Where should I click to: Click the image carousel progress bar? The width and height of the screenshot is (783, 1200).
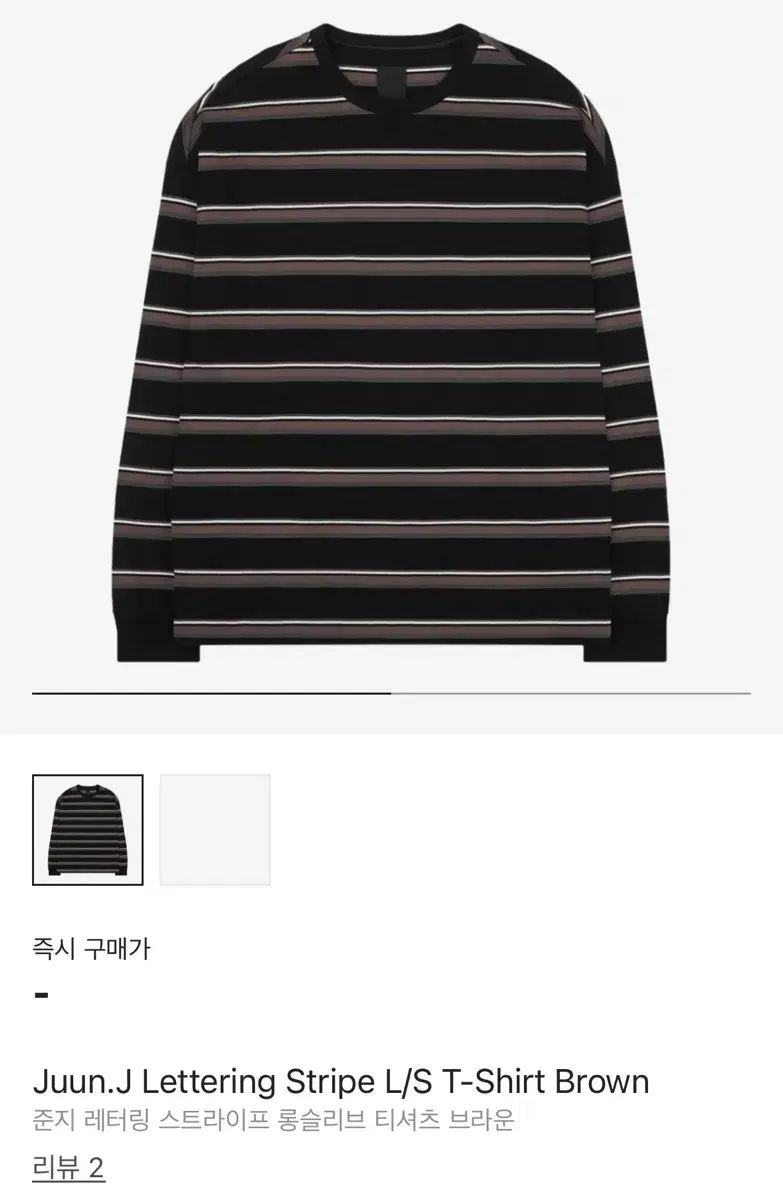click(390, 689)
